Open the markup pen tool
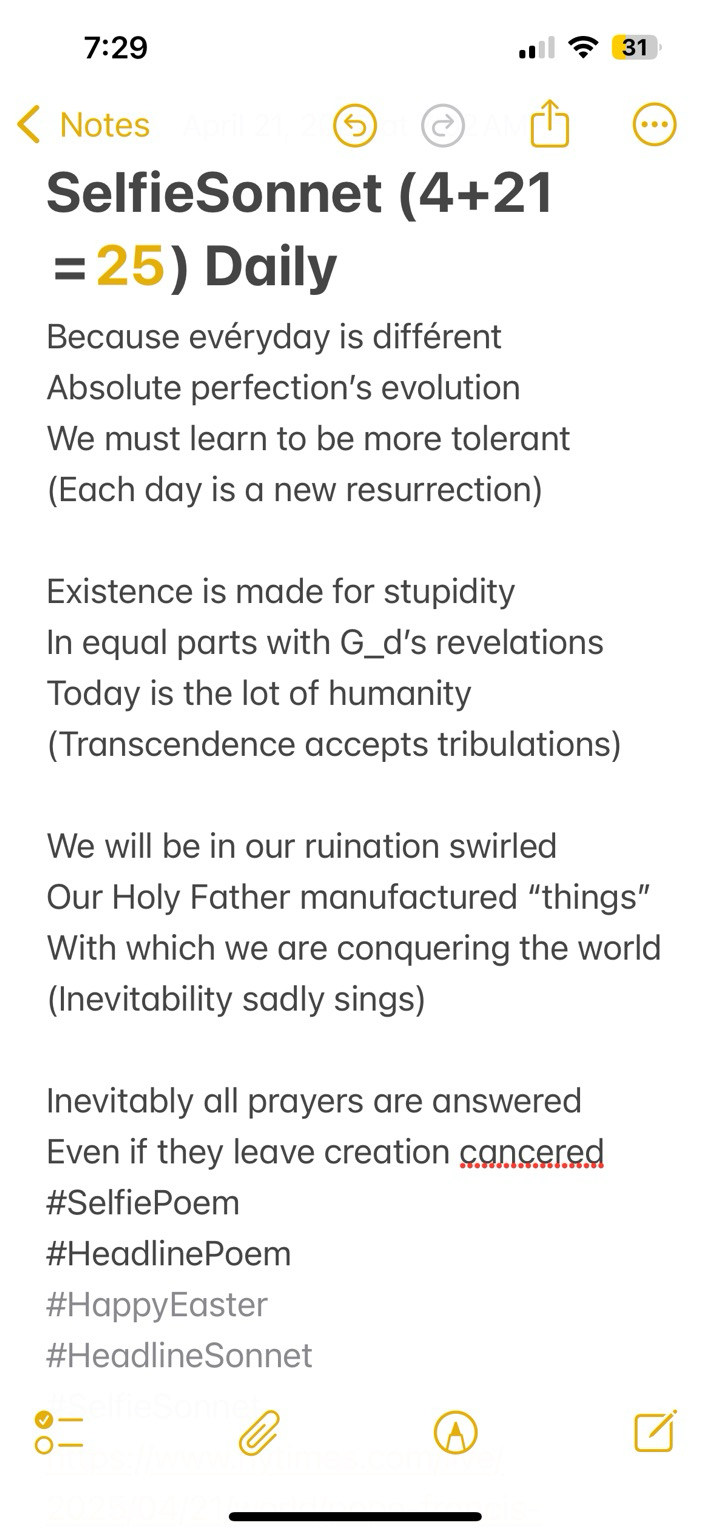This screenshot has height=1536, width=710. click(x=456, y=1432)
